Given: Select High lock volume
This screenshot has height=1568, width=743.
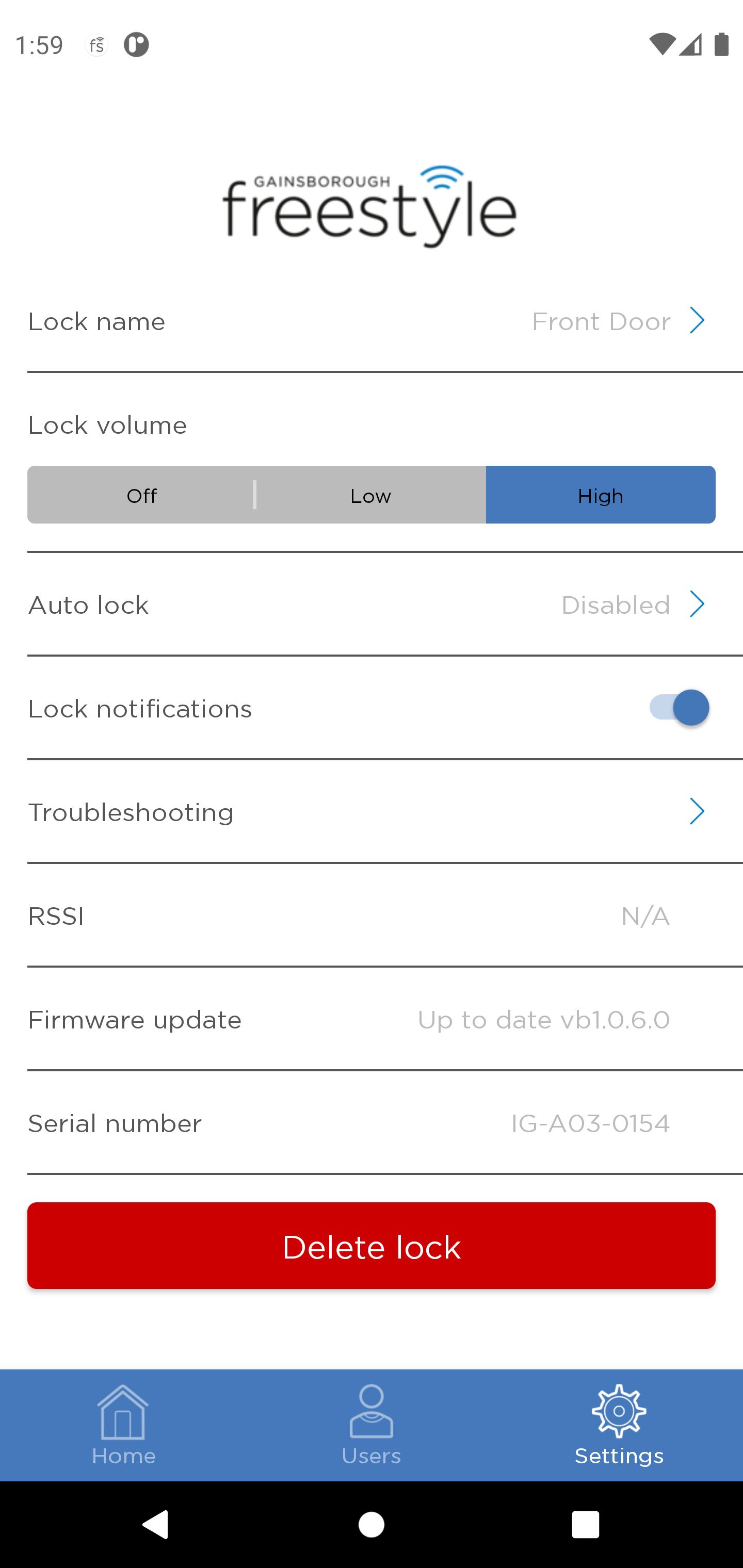Looking at the screenshot, I should [x=601, y=495].
